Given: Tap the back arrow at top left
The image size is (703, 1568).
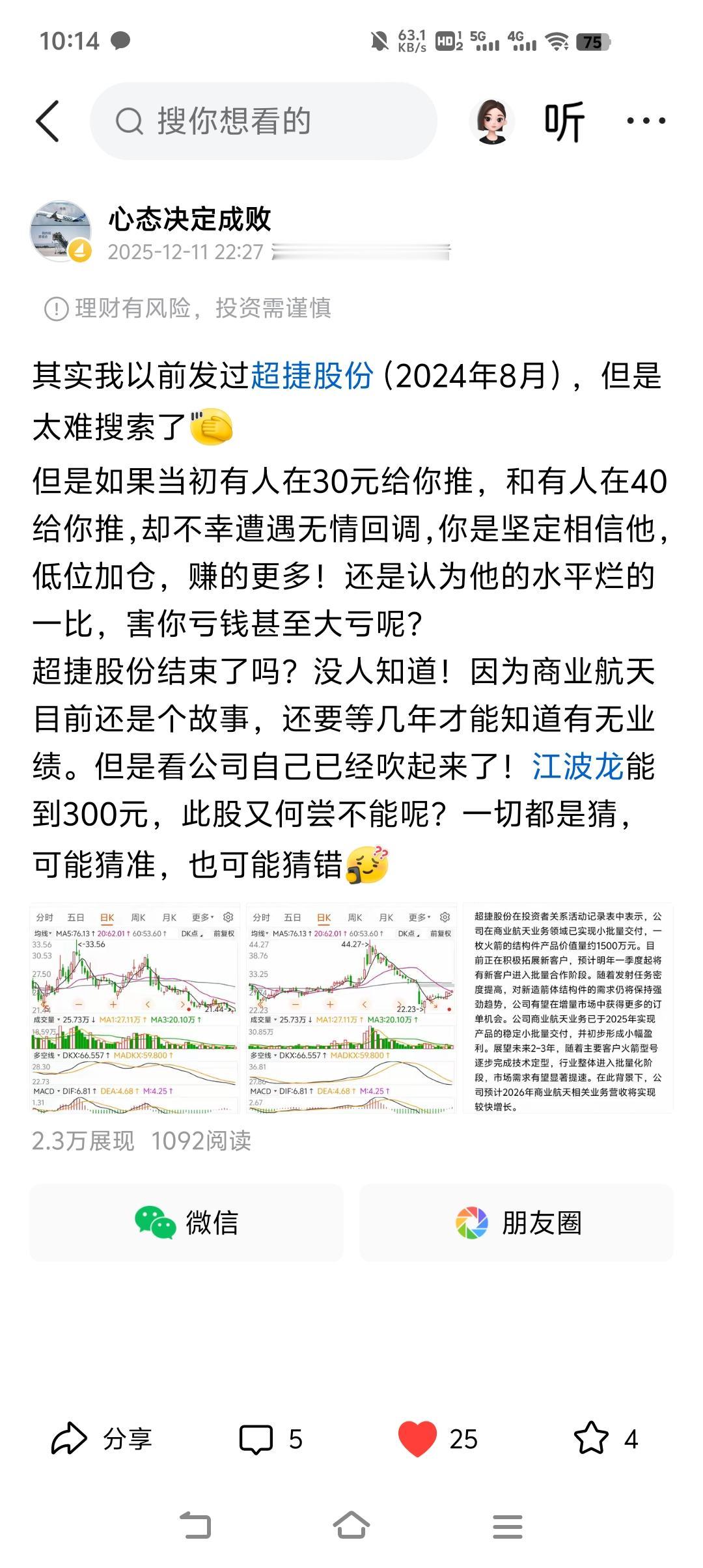Looking at the screenshot, I should [x=49, y=121].
